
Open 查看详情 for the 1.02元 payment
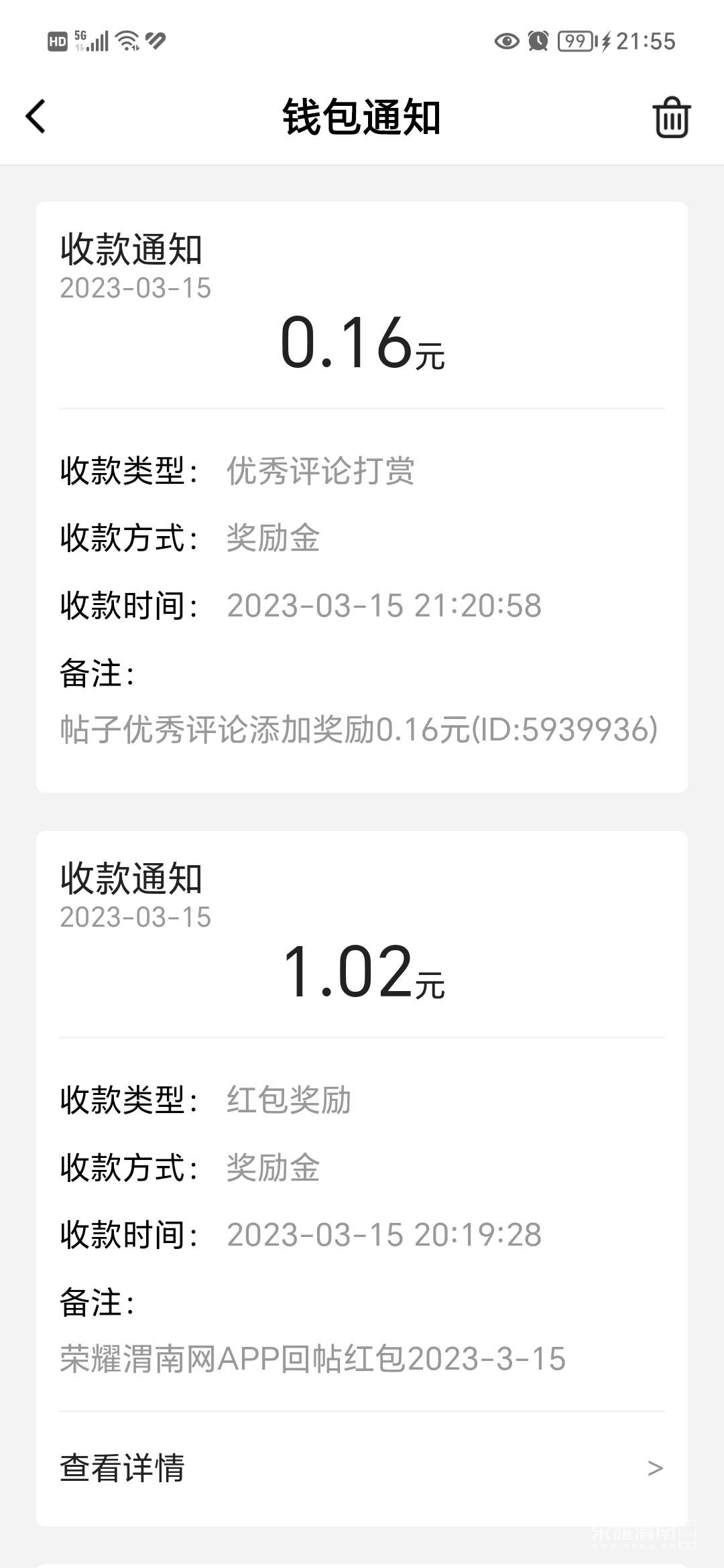(362, 1467)
